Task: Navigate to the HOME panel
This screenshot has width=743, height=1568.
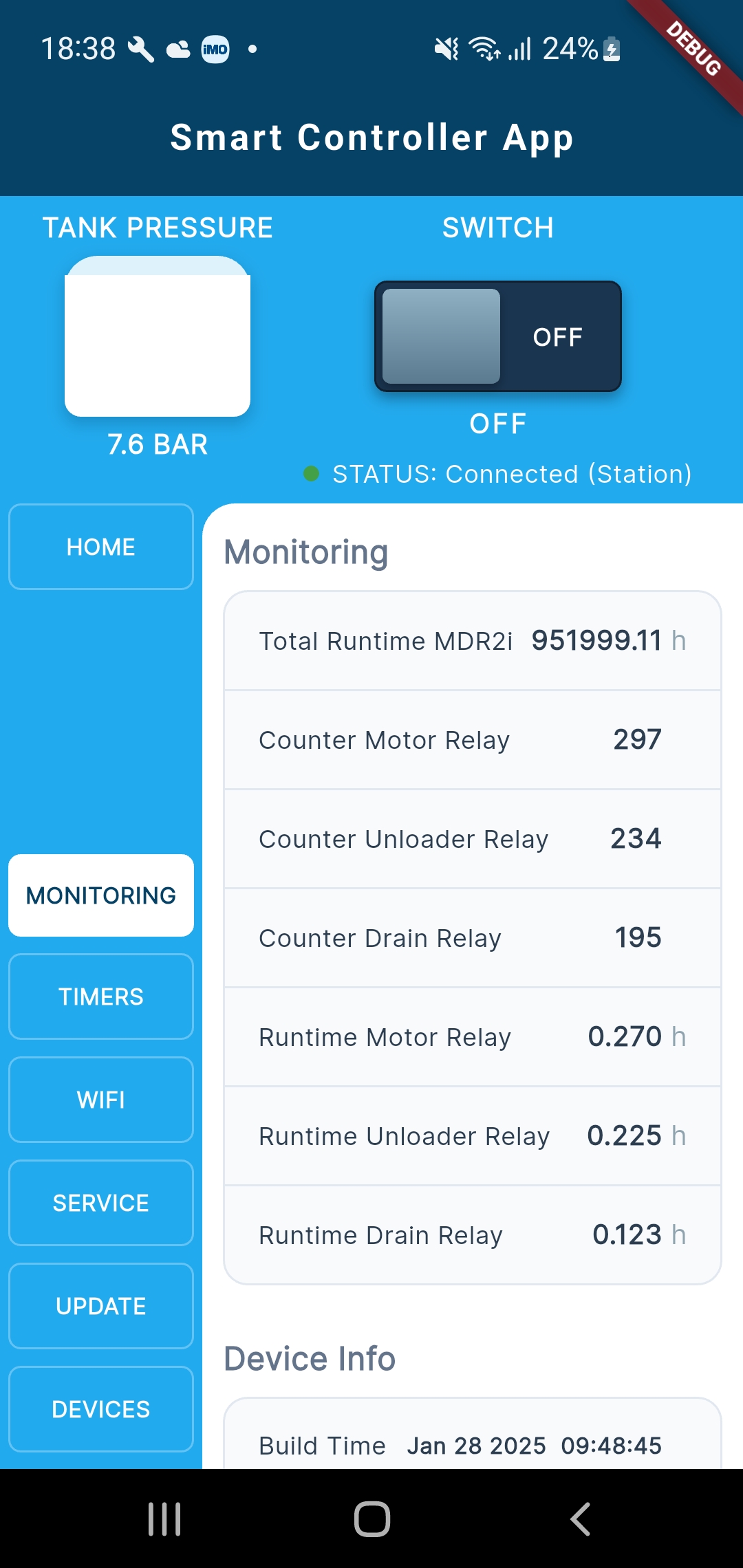Action: tap(100, 547)
